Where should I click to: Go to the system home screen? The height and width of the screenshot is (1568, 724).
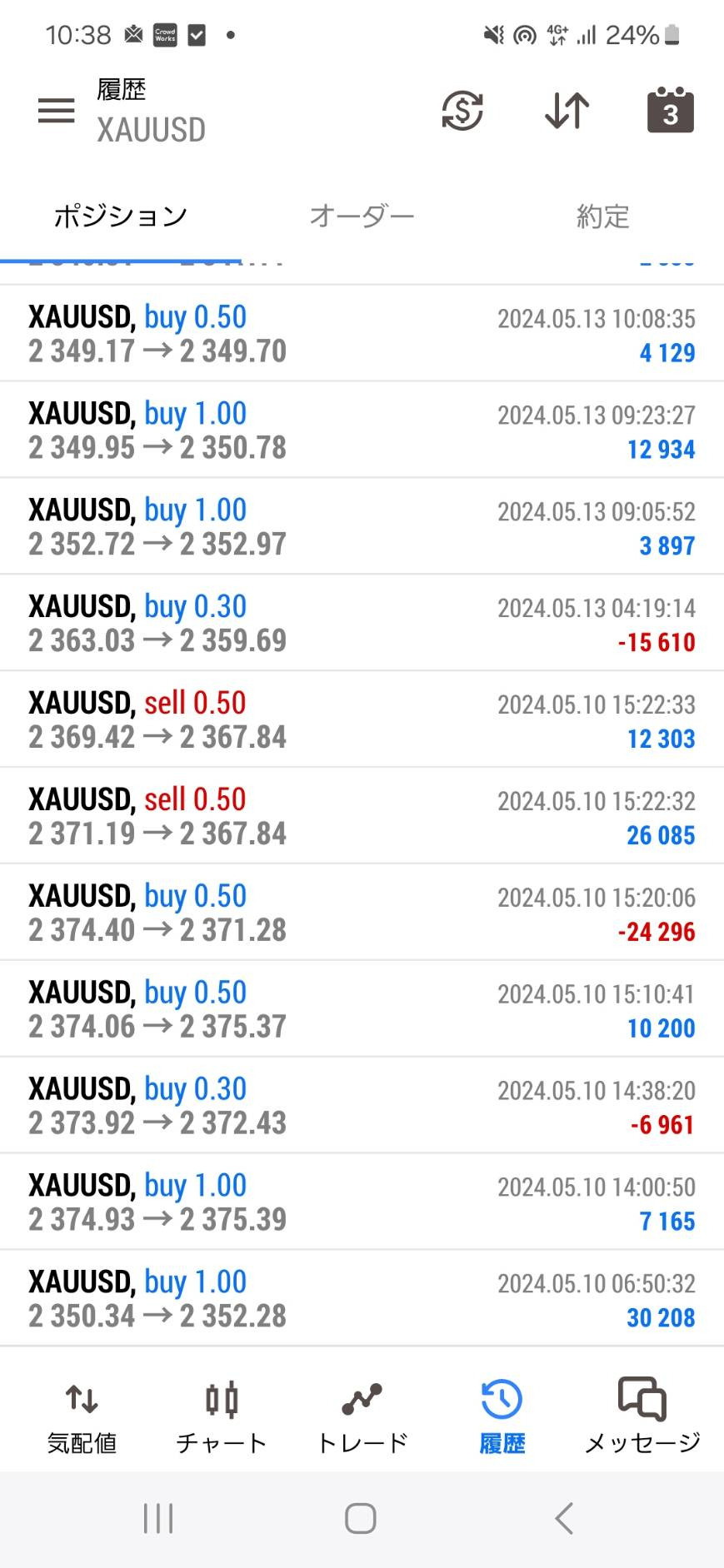[361, 1518]
